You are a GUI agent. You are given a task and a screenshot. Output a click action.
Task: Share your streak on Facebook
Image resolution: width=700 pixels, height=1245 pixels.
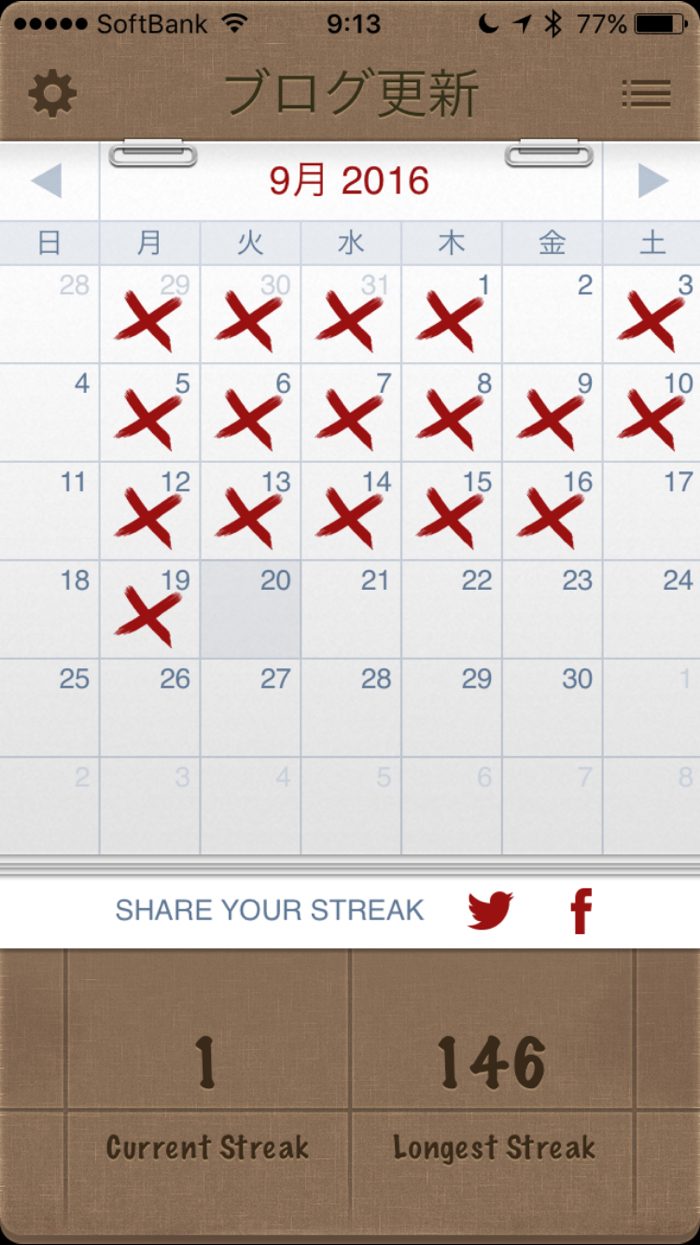pos(581,910)
